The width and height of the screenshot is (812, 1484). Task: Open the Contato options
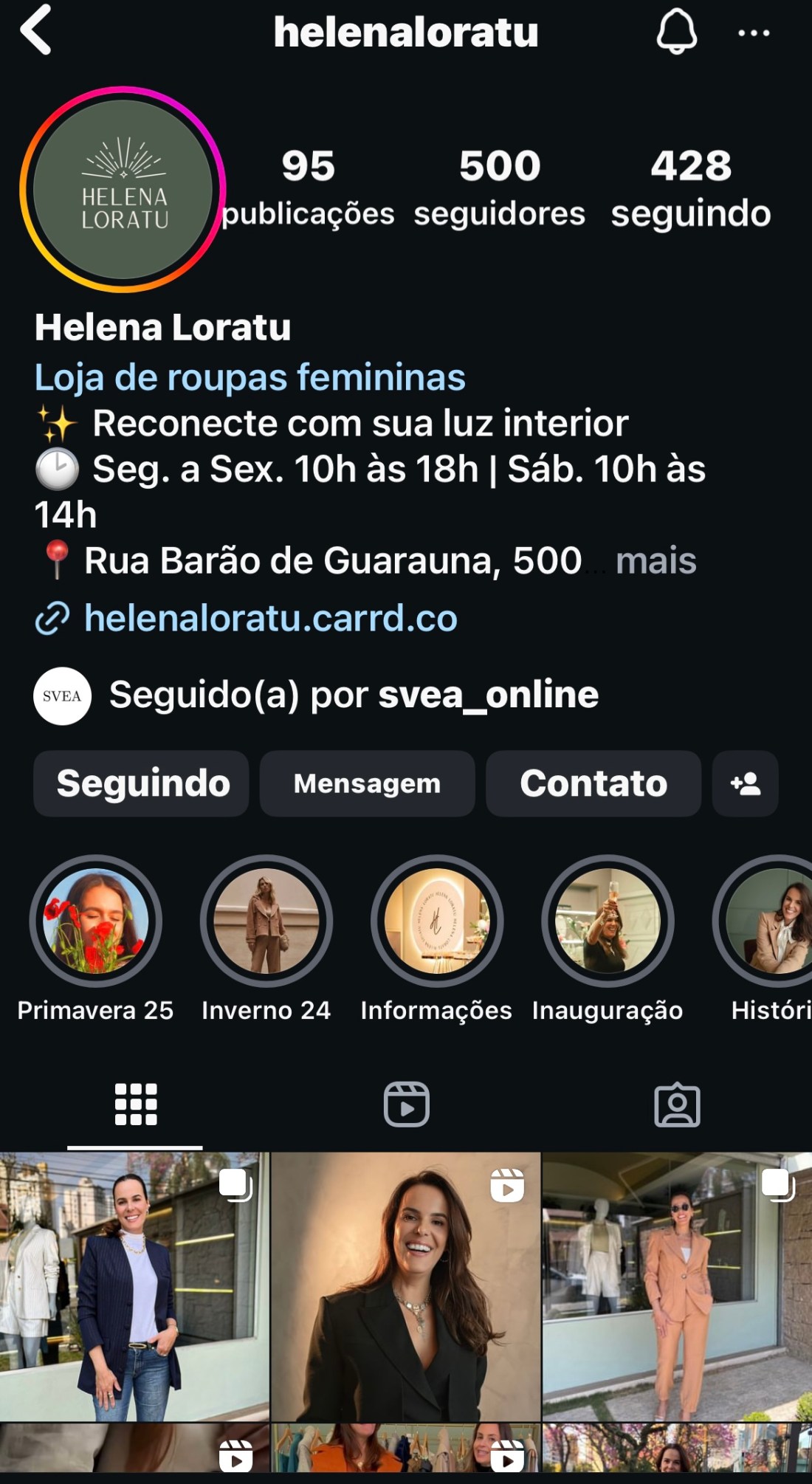coord(593,783)
